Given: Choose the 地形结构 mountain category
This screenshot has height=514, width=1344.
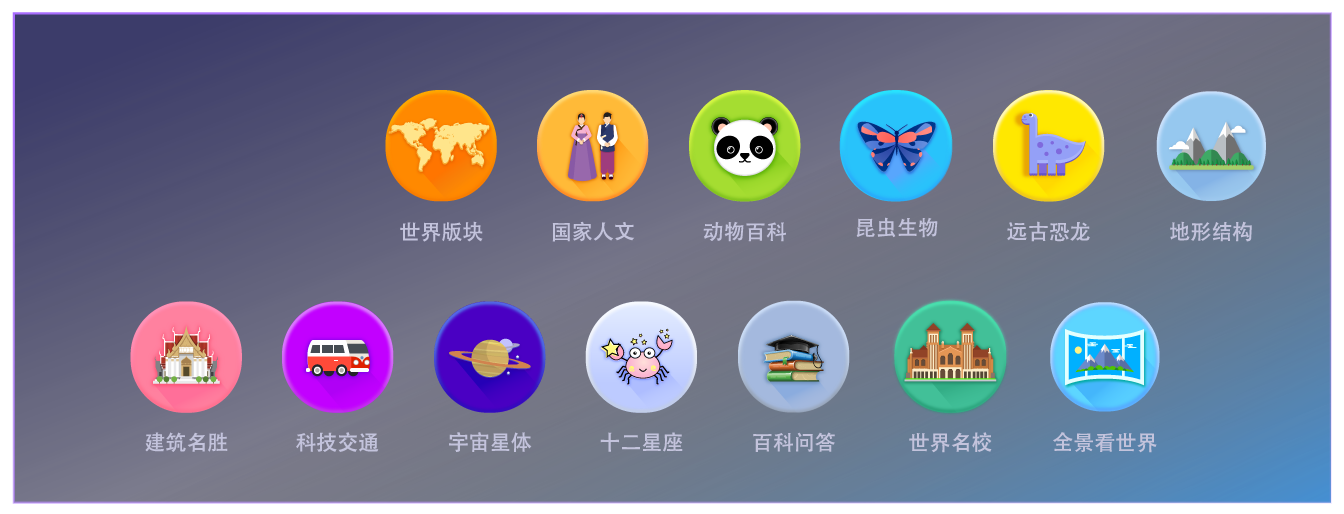Looking at the screenshot, I should 1211,146.
